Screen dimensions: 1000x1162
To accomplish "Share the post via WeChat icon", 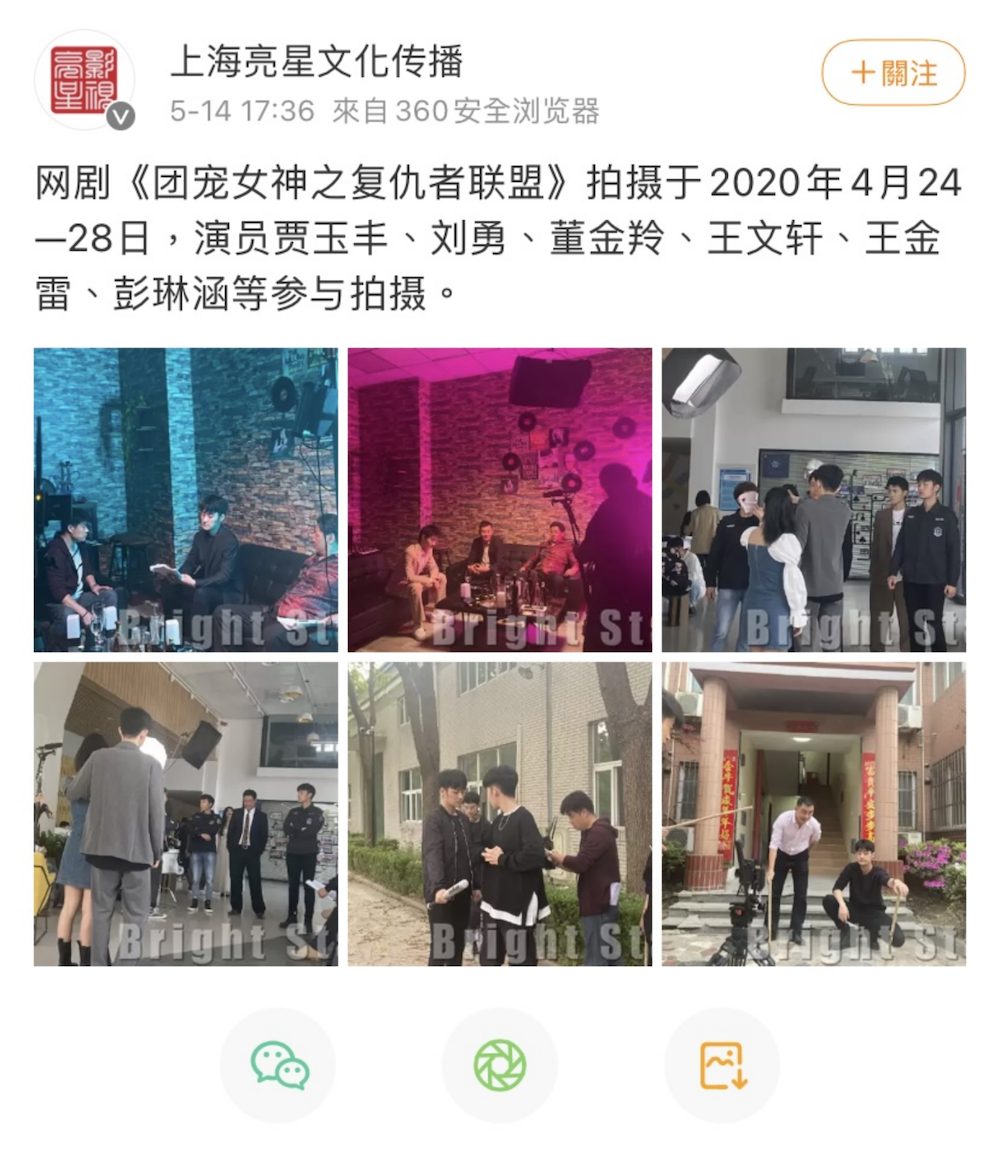I will (279, 1065).
